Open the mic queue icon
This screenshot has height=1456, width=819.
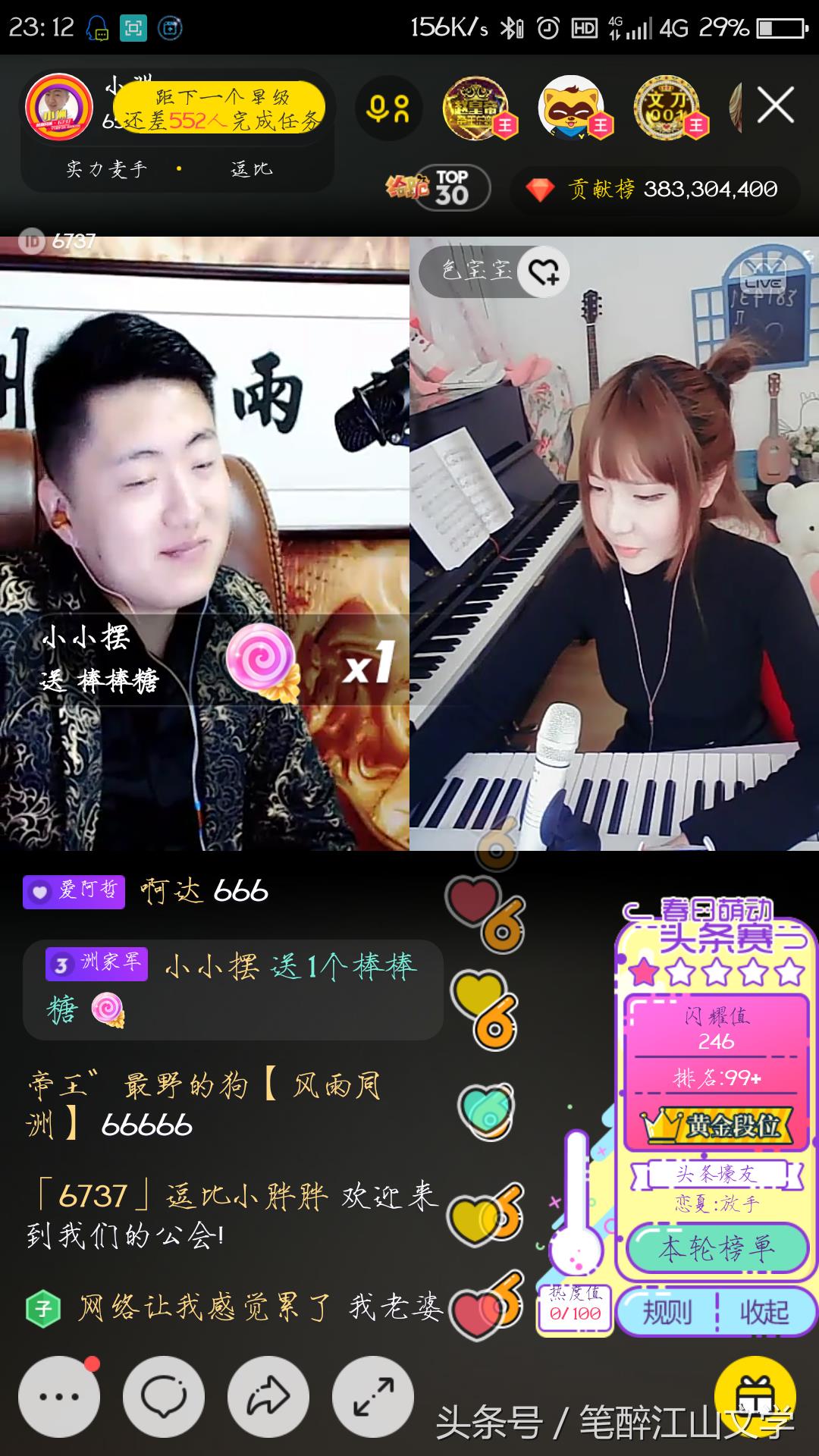click(388, 108)
